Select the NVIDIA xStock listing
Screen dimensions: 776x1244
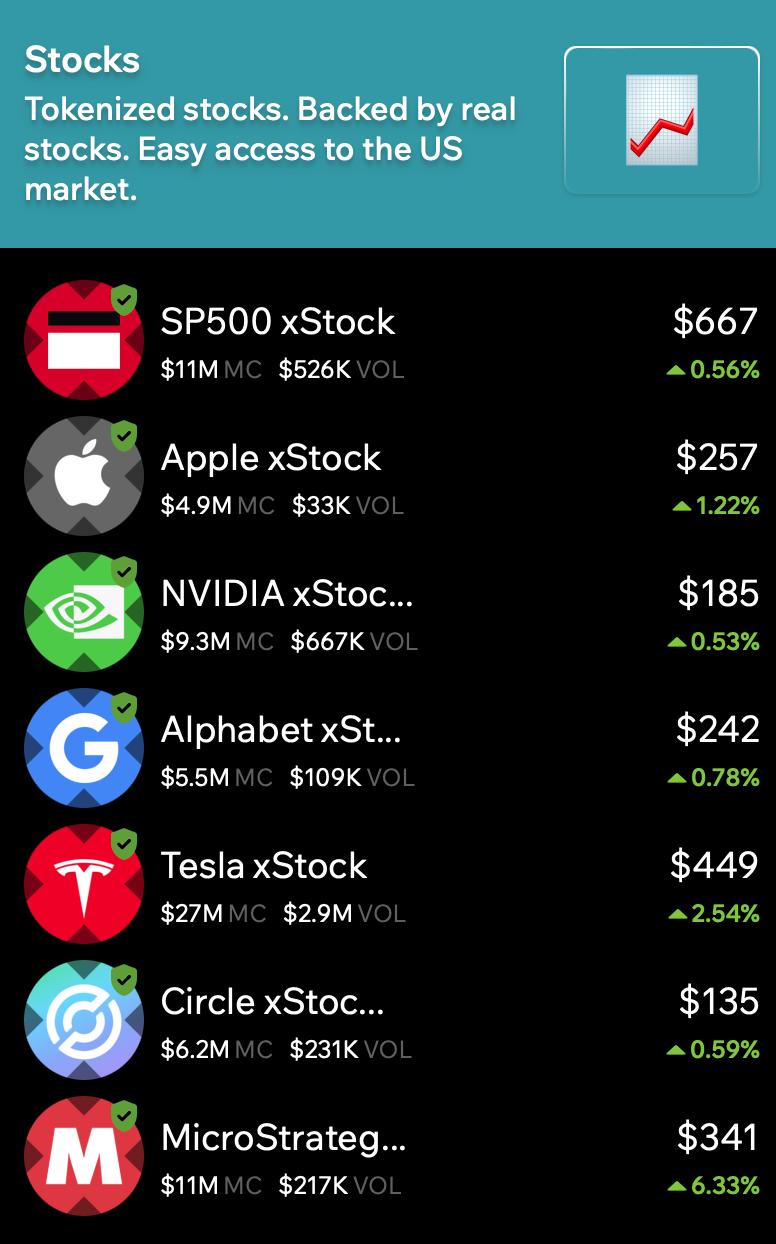coord(388,614)
